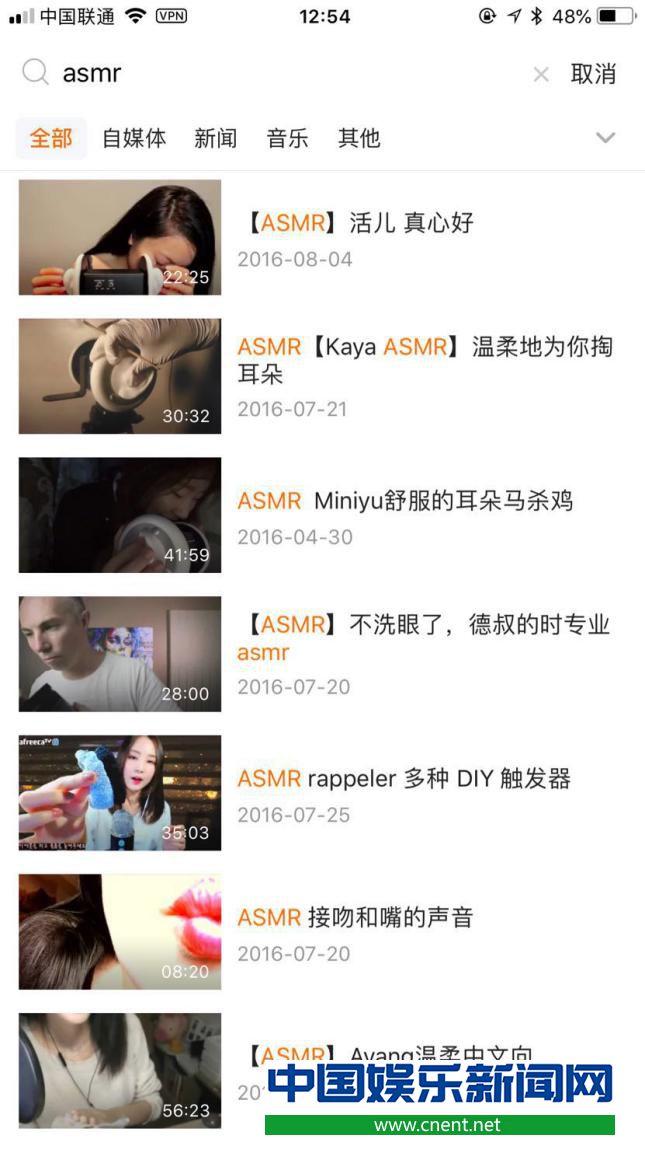Screen dimensions: 645x1149
Task: Cancel search with 取消
Action: coord(593,74)
